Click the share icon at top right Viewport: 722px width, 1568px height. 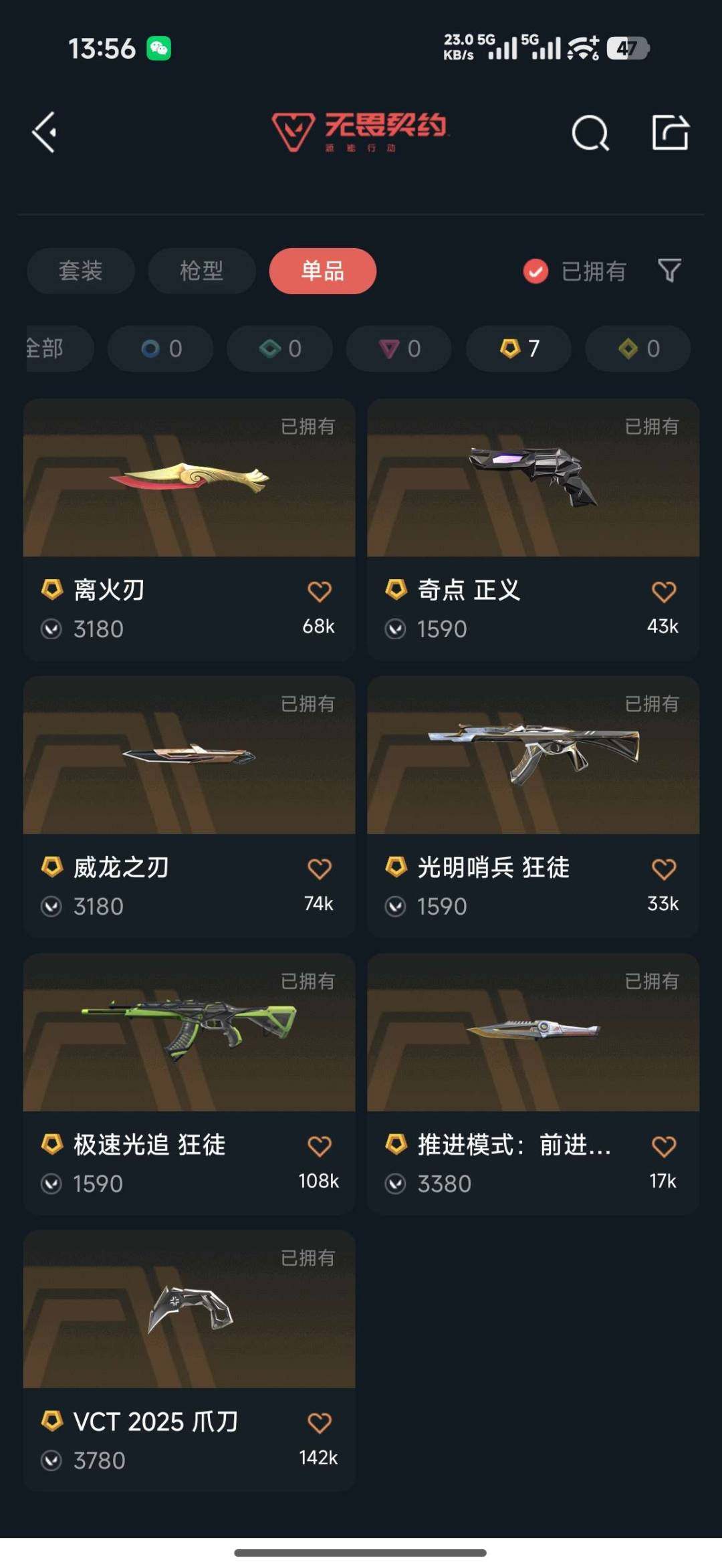coord(669,133)
